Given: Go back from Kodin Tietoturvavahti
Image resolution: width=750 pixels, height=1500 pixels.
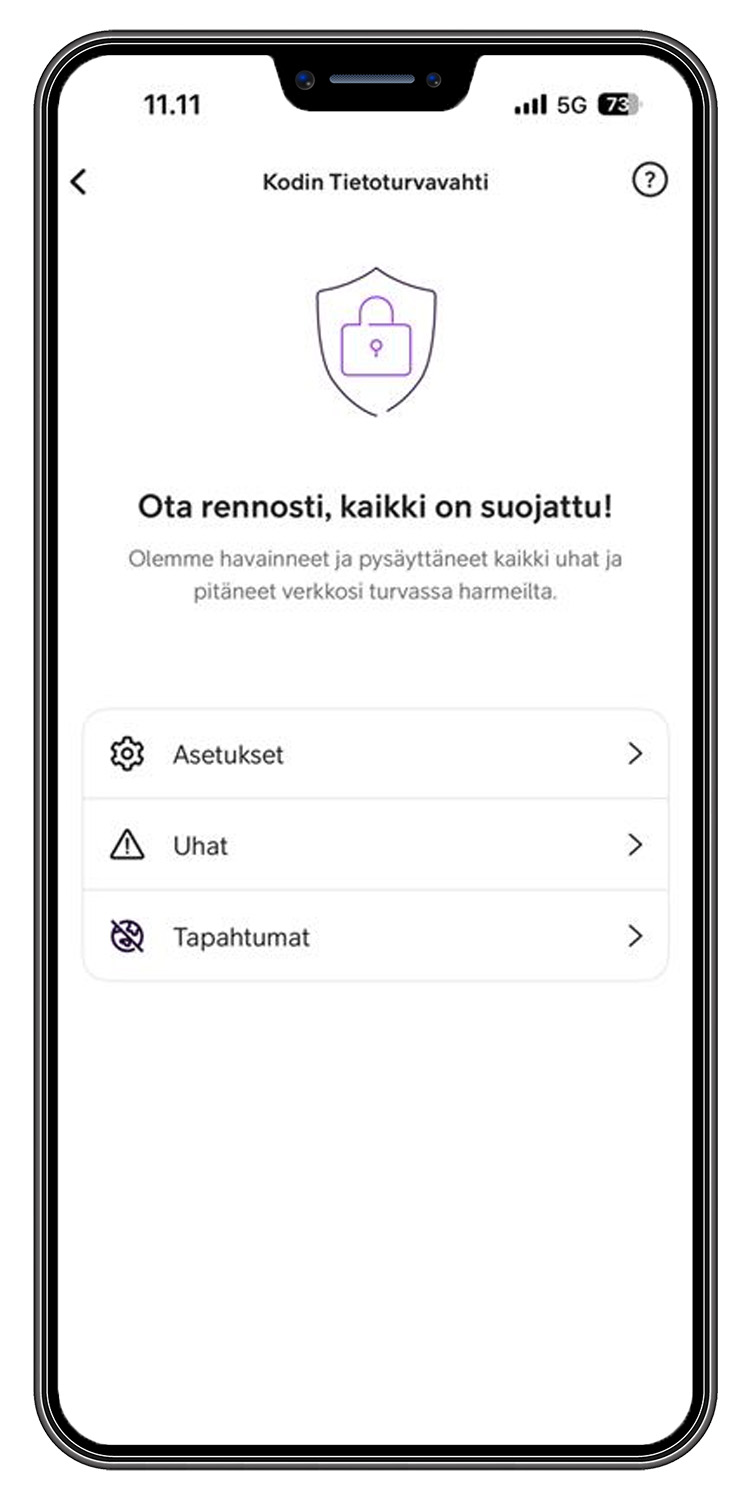Looking at the screenshot, I should click(79, 182).
